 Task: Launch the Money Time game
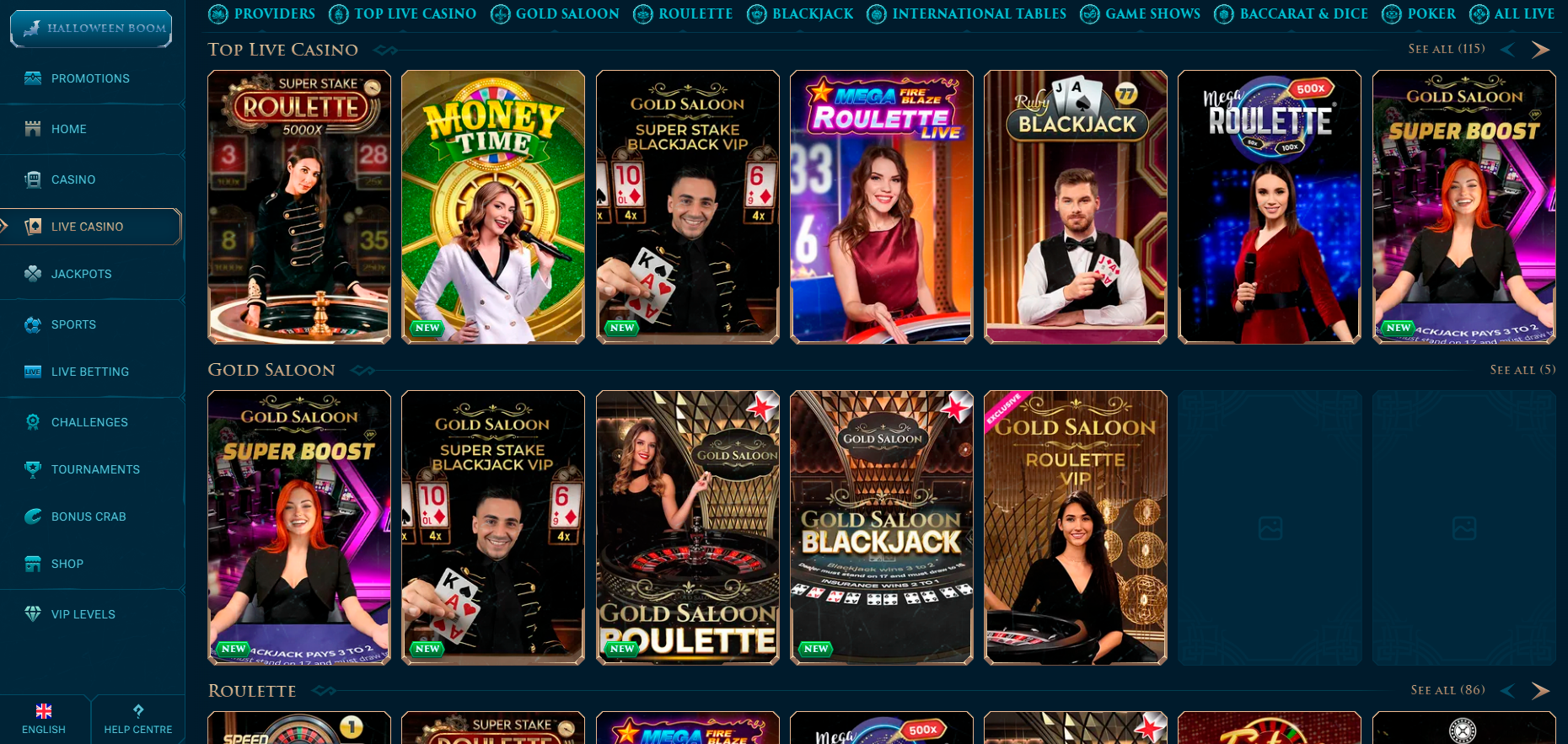493,206
